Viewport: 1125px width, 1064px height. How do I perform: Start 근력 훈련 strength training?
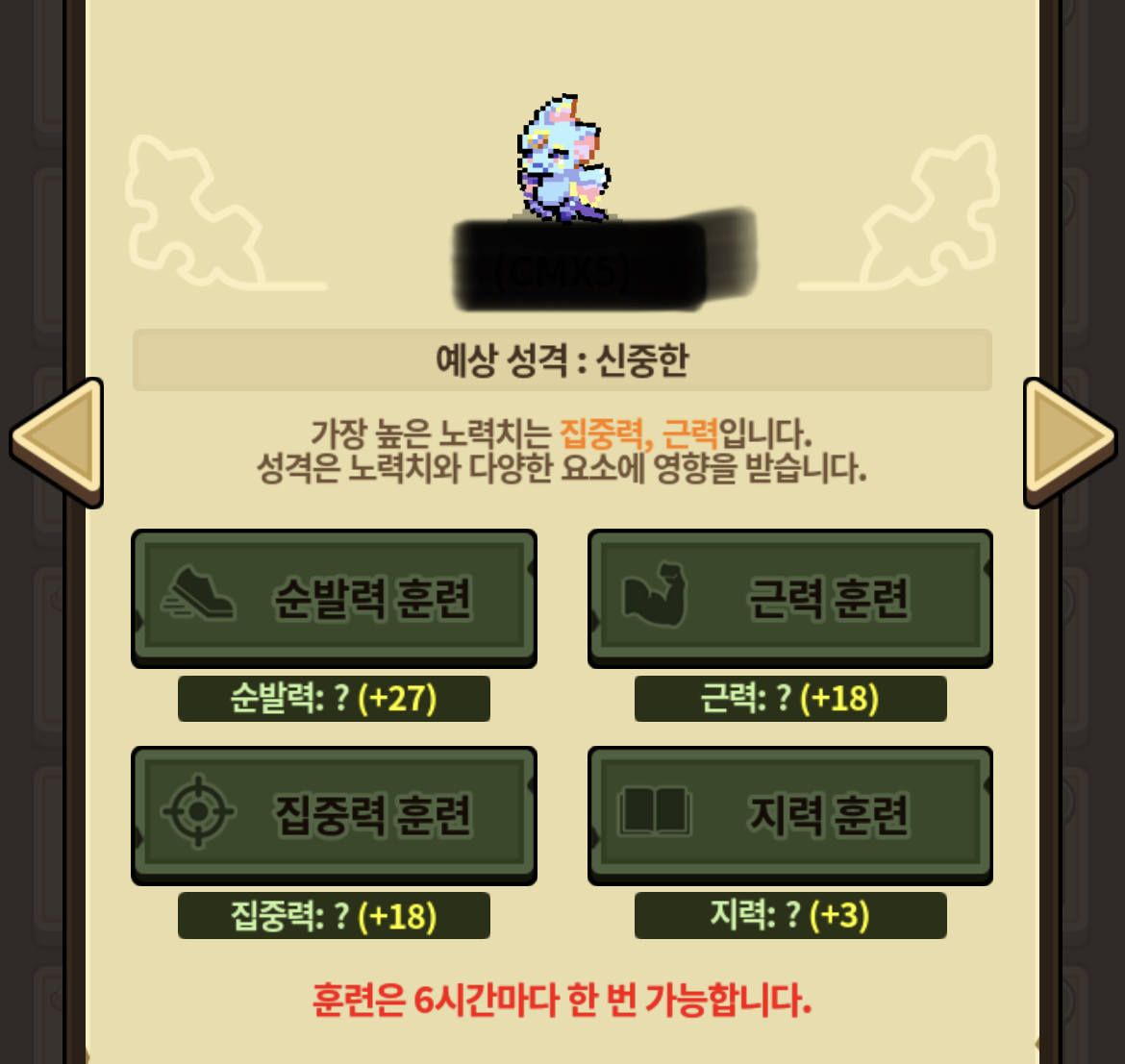click(789, 598)
